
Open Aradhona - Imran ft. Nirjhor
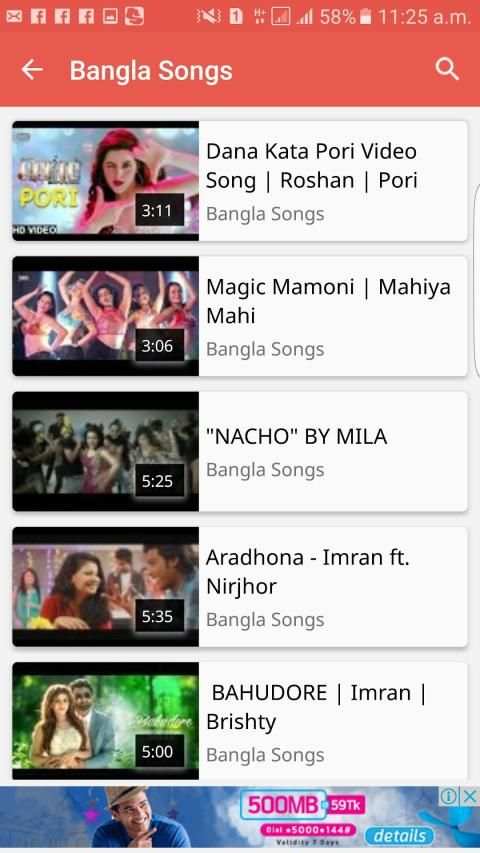[239, 586]
